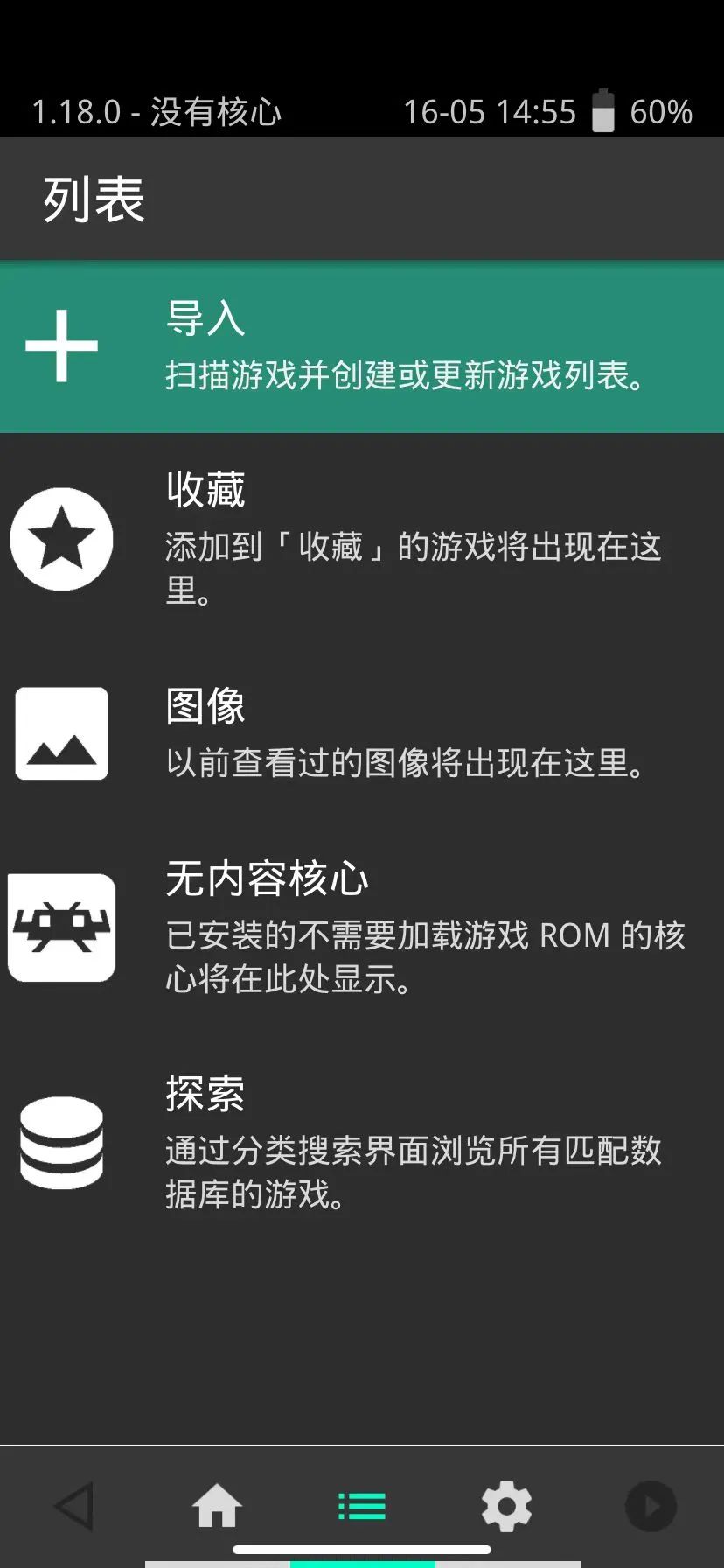Tap the resume play button
The image size is (724, 1568).
coord(651,1507)
